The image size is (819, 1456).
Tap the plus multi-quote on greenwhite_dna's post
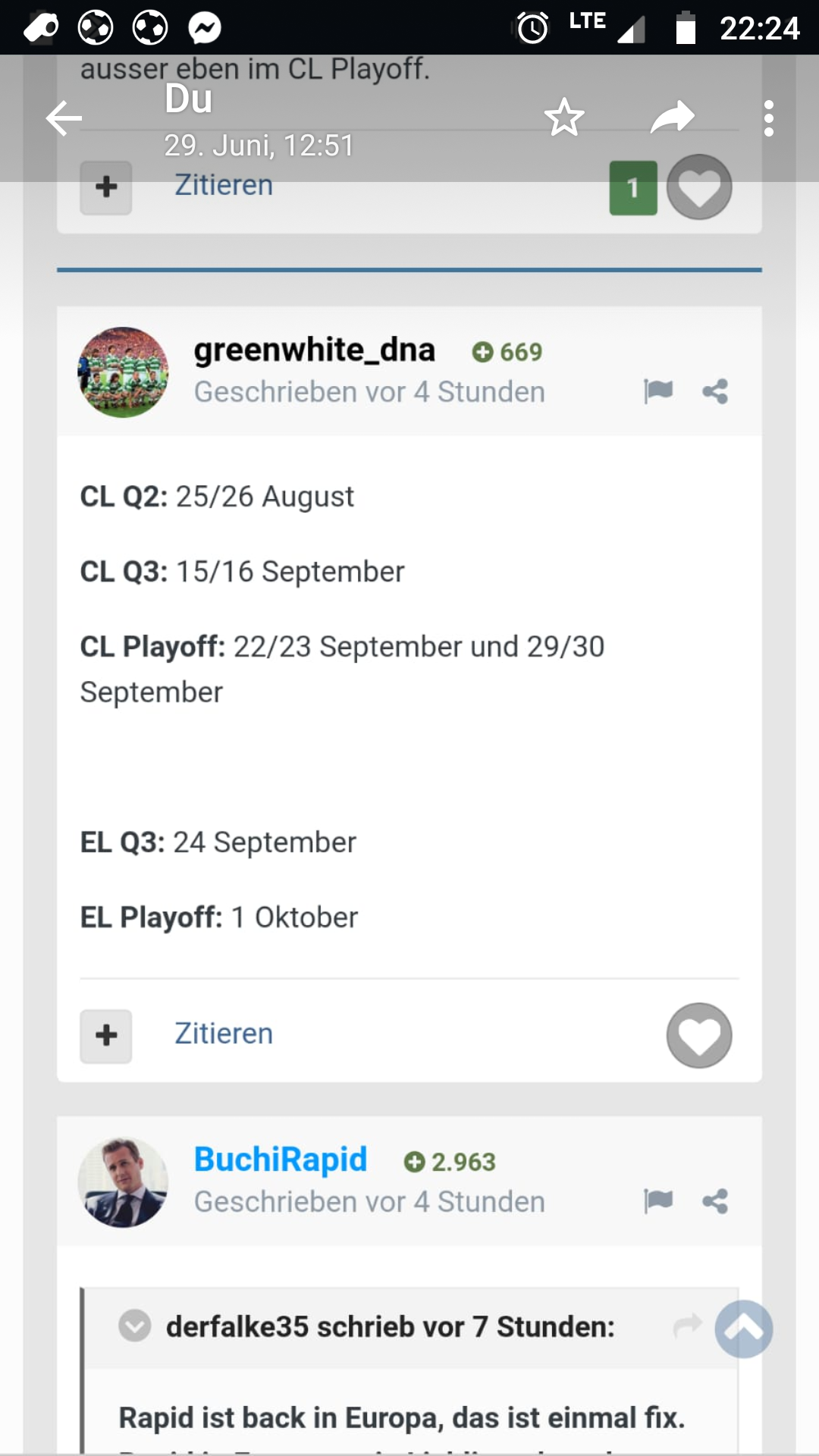(106, 1036)
